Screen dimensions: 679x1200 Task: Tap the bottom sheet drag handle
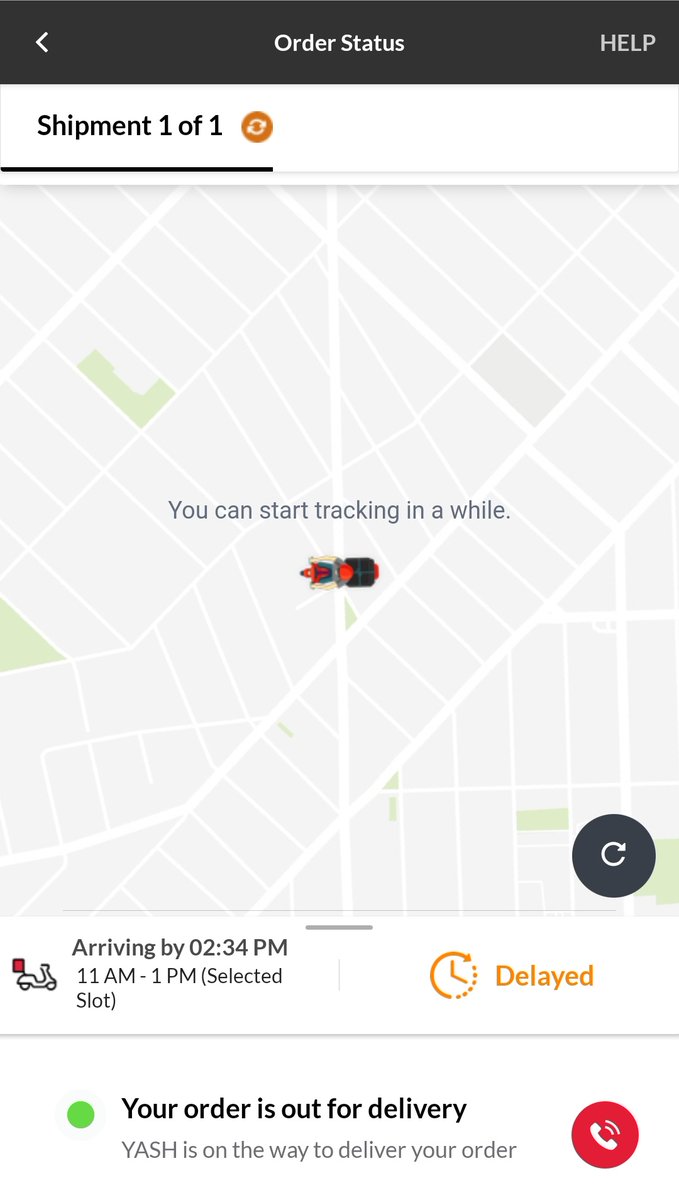click(x=339, y=927)
